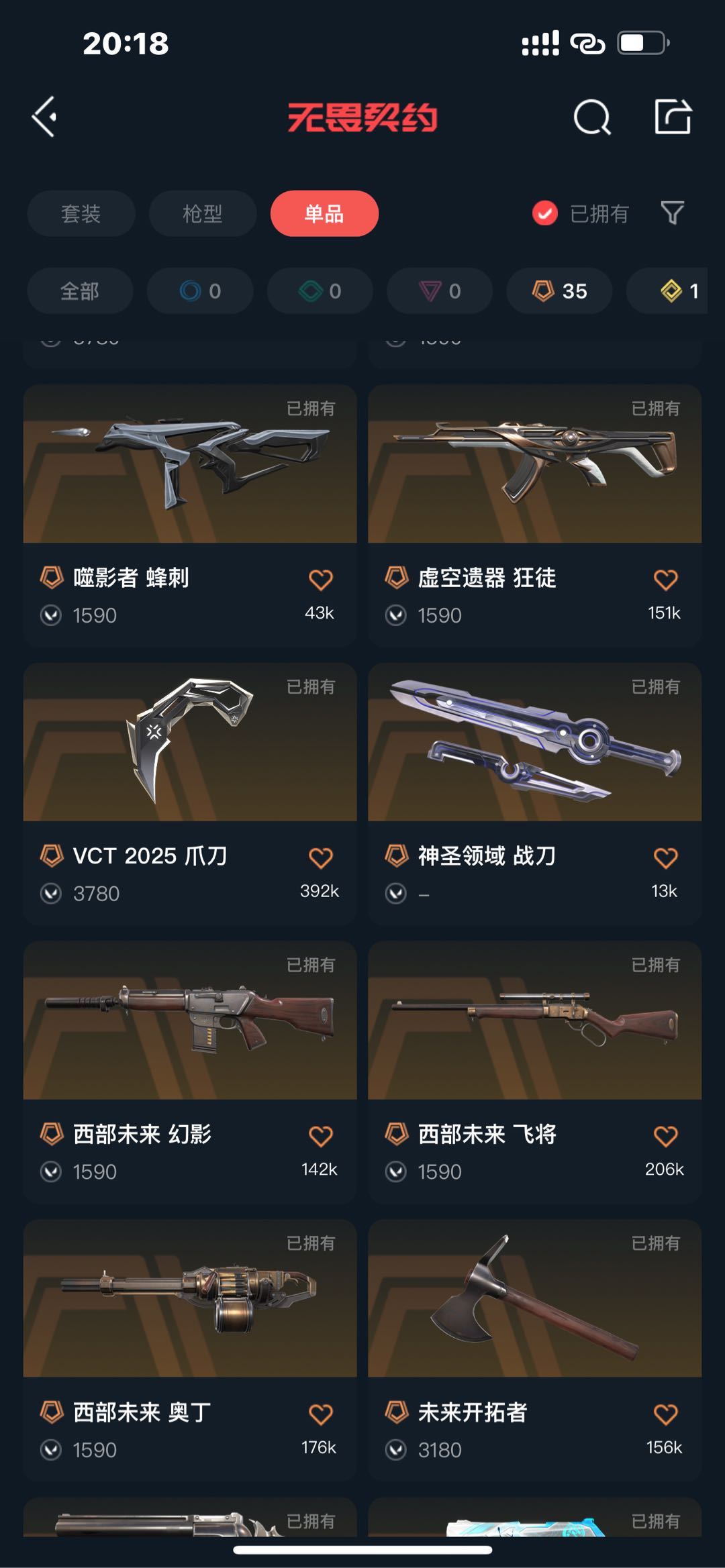
Task: Switch to the 套装 tab
Action: point(81,213)
